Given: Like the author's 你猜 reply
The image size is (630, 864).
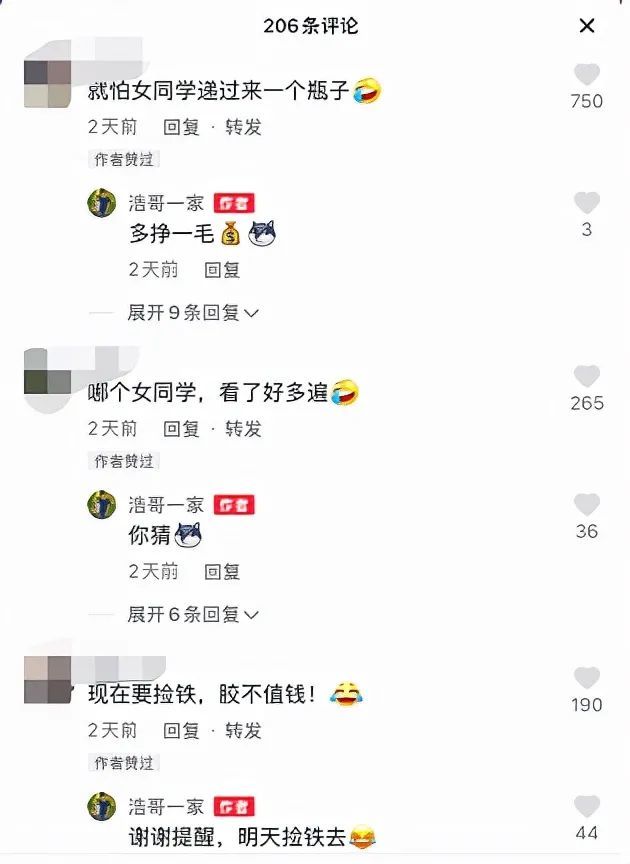Looking at the screenshot, I should point(587,505).
